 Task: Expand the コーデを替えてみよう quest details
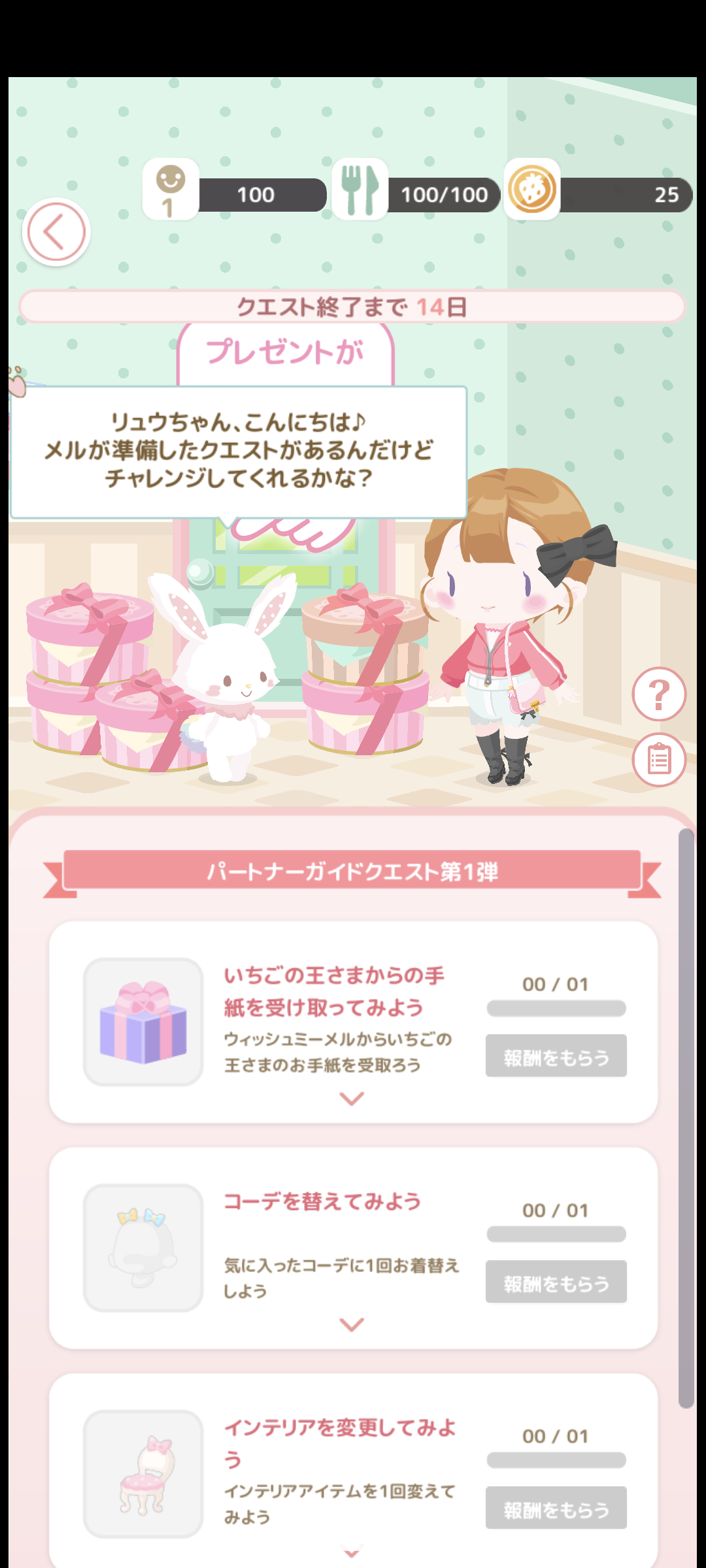point(352,1324)
